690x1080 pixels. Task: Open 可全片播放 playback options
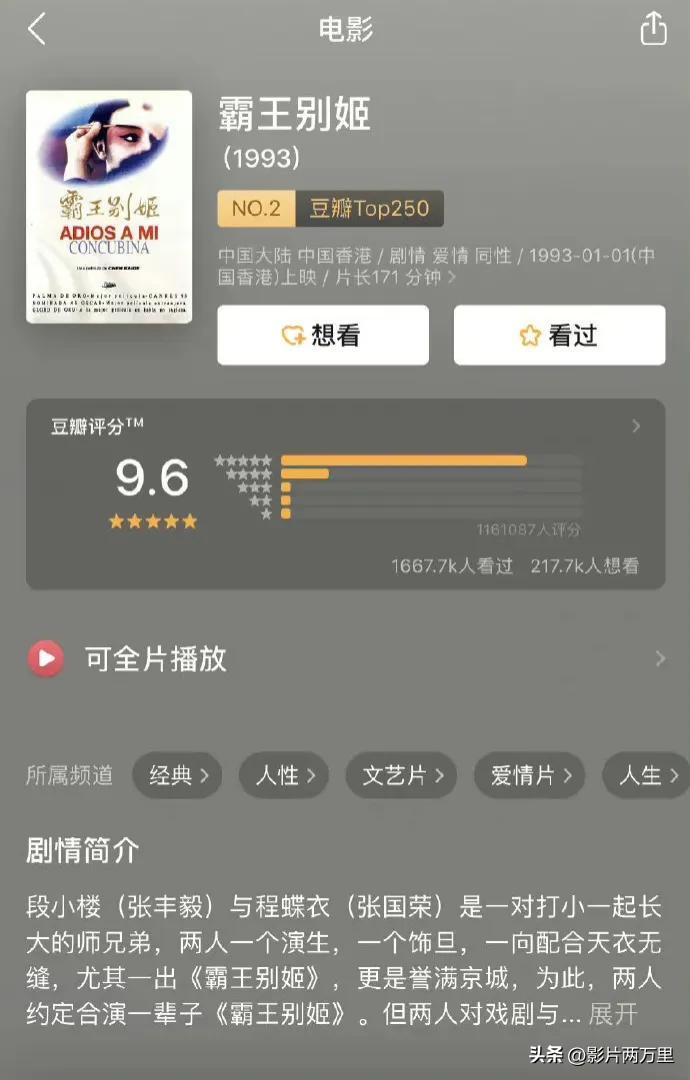(x=345, y=659)
